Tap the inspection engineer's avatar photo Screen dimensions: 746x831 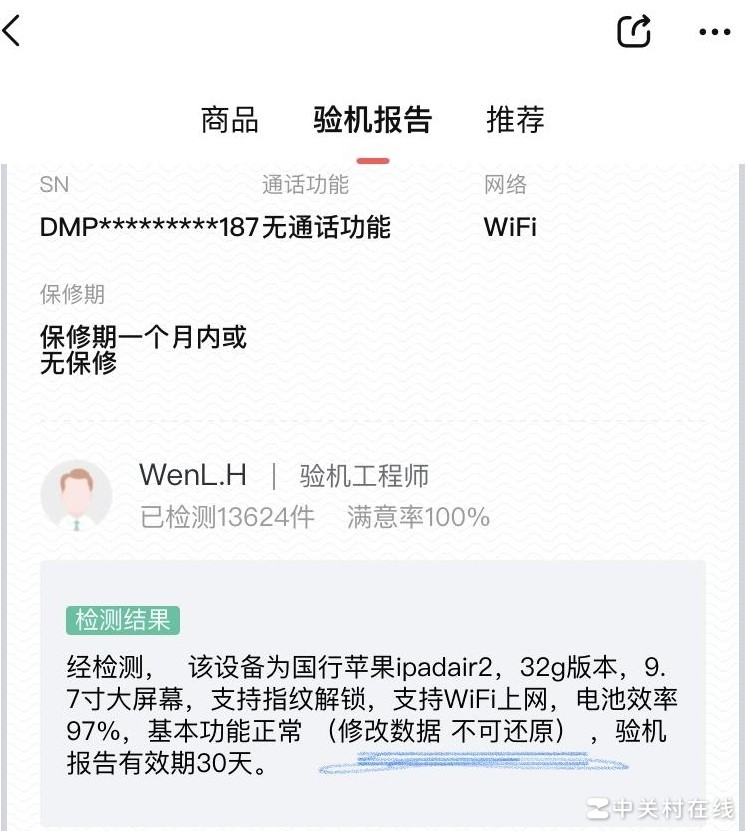click(x=77, y=497)
